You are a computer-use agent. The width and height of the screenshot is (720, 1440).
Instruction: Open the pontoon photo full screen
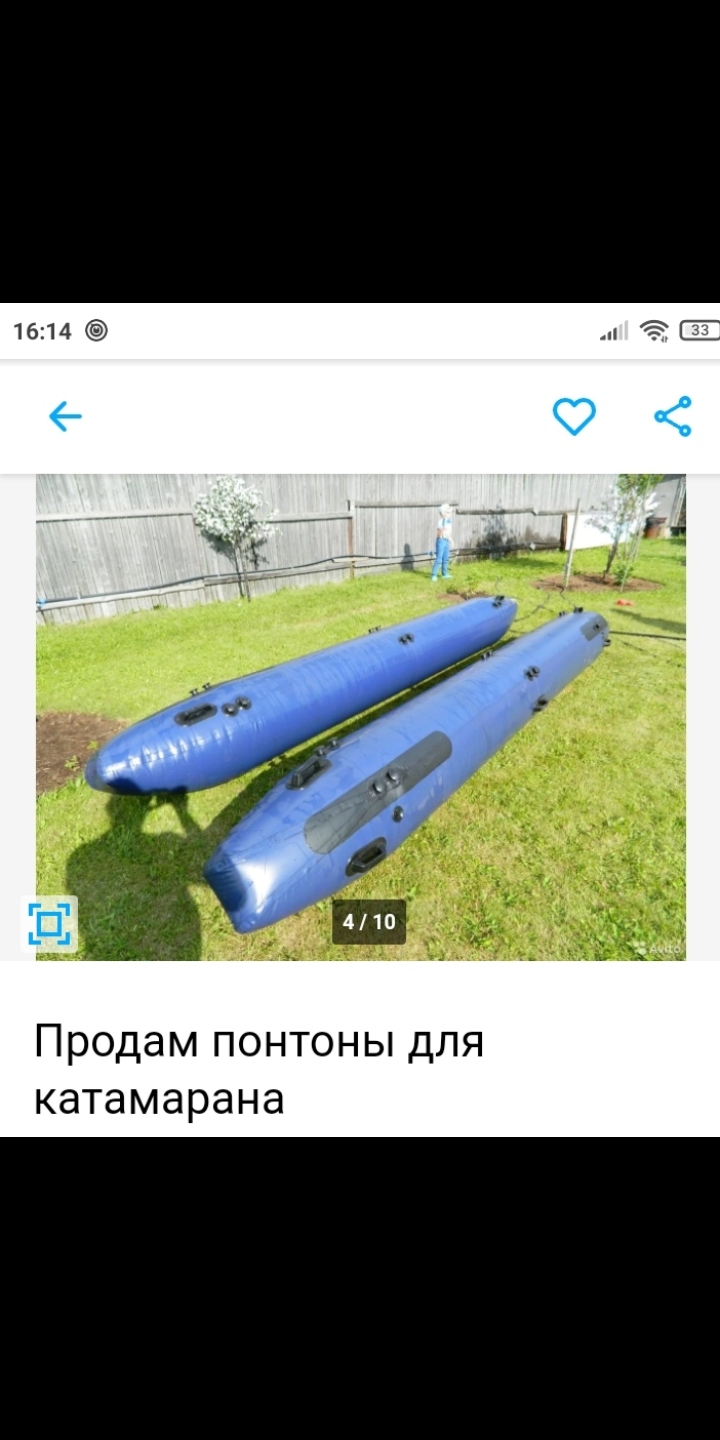(361, 717)
